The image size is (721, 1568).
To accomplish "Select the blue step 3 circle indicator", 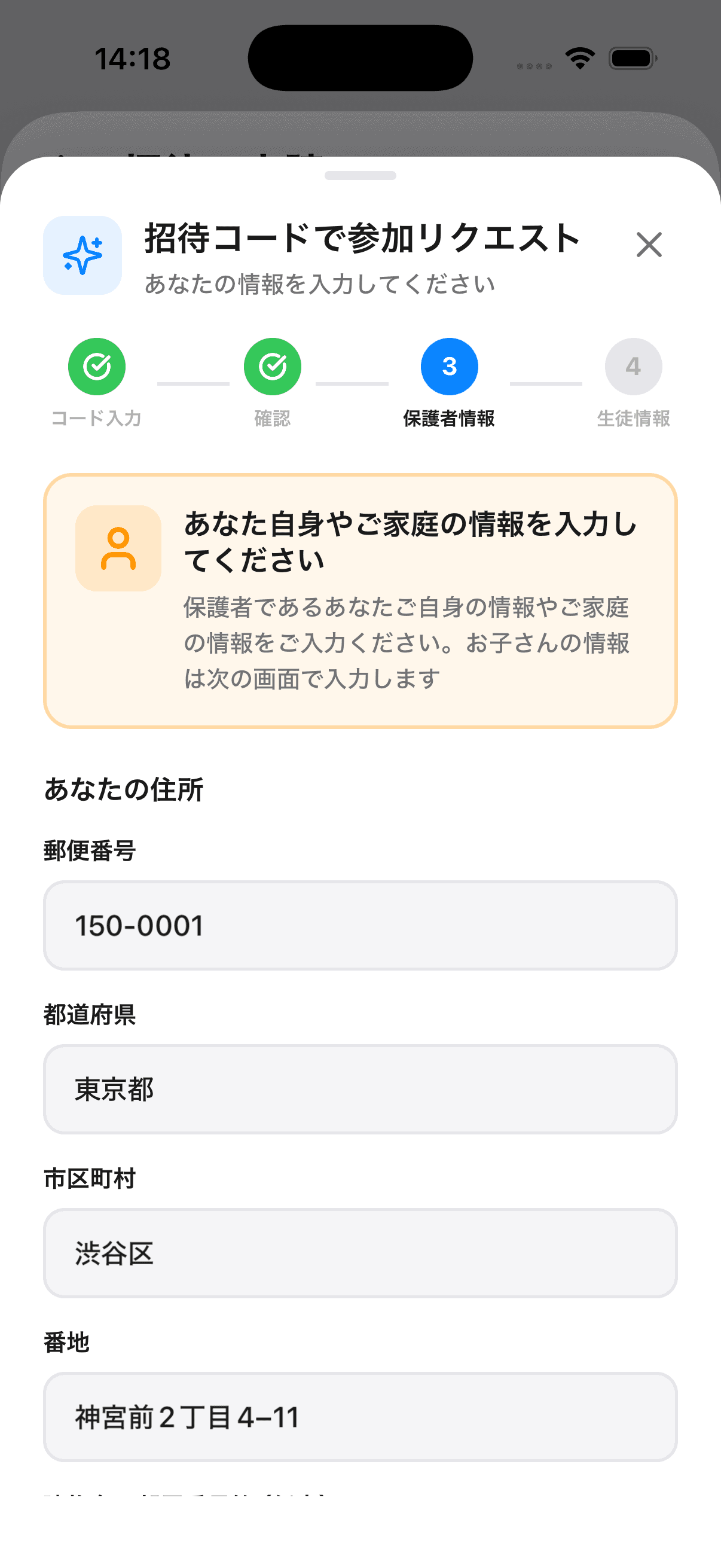I will pyautogui.click(x=448, y=367).
